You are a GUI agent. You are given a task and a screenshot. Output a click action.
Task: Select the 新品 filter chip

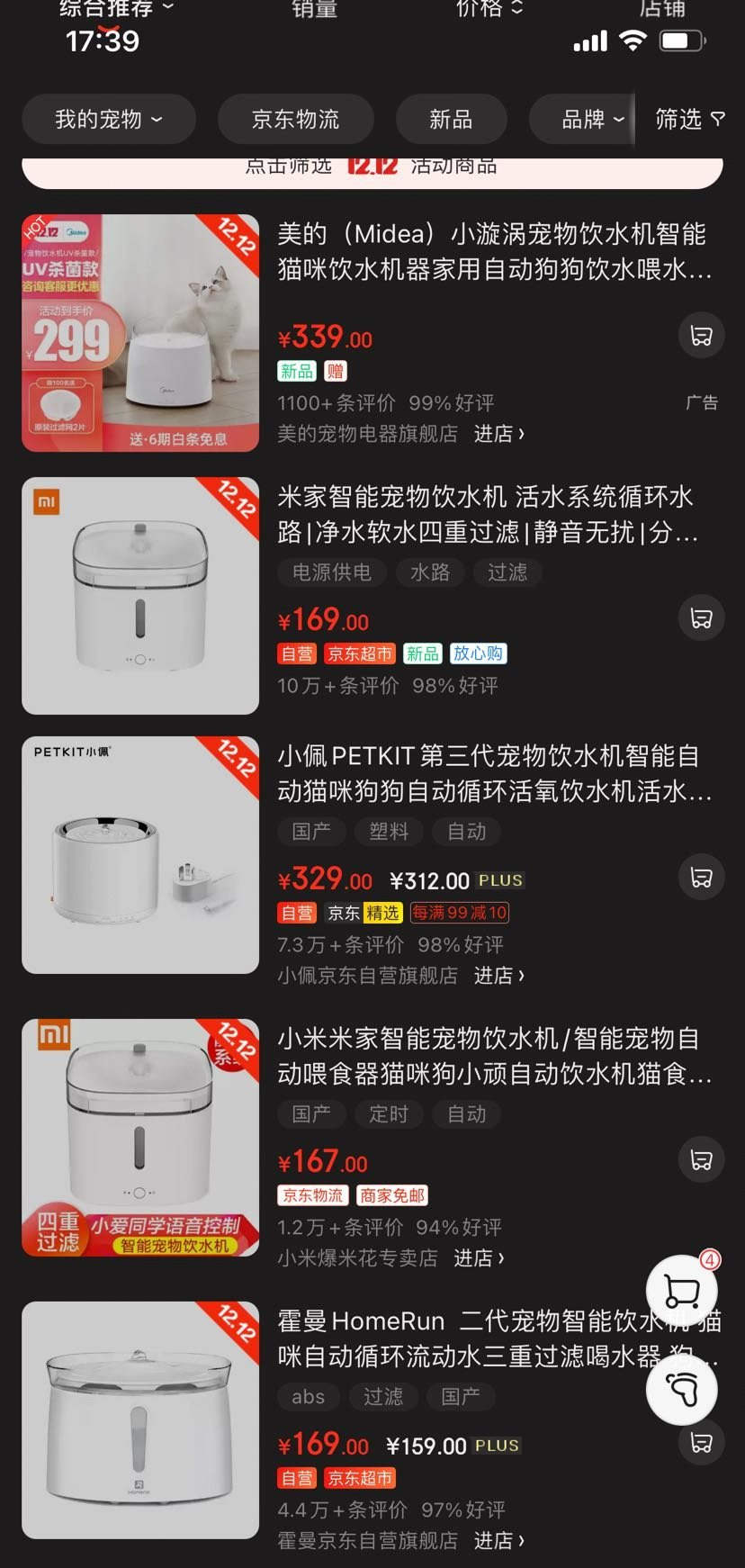451,119
